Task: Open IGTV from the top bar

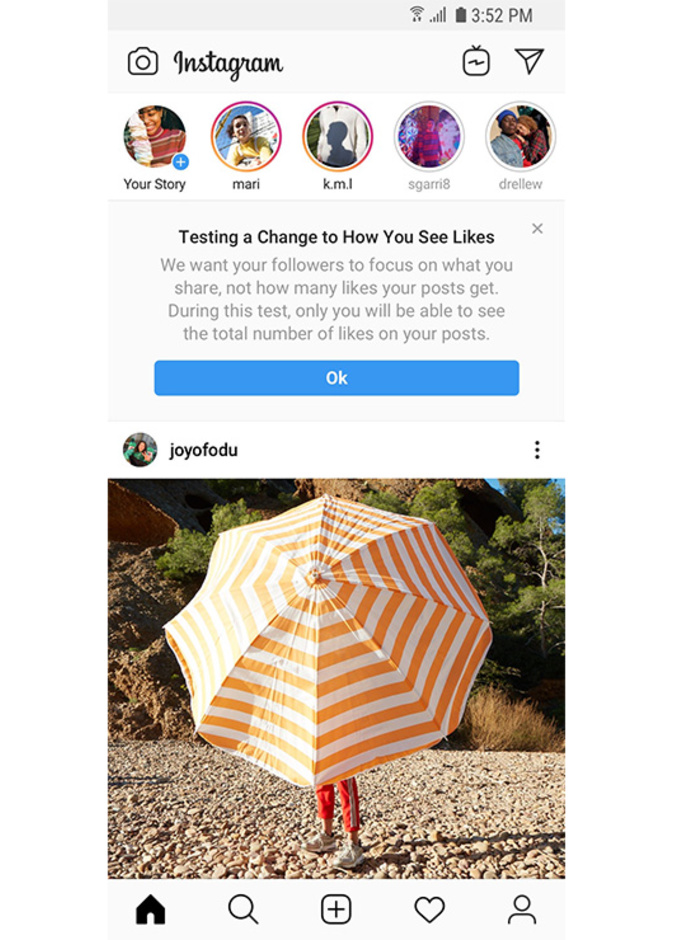Action: tap(476, 62)
